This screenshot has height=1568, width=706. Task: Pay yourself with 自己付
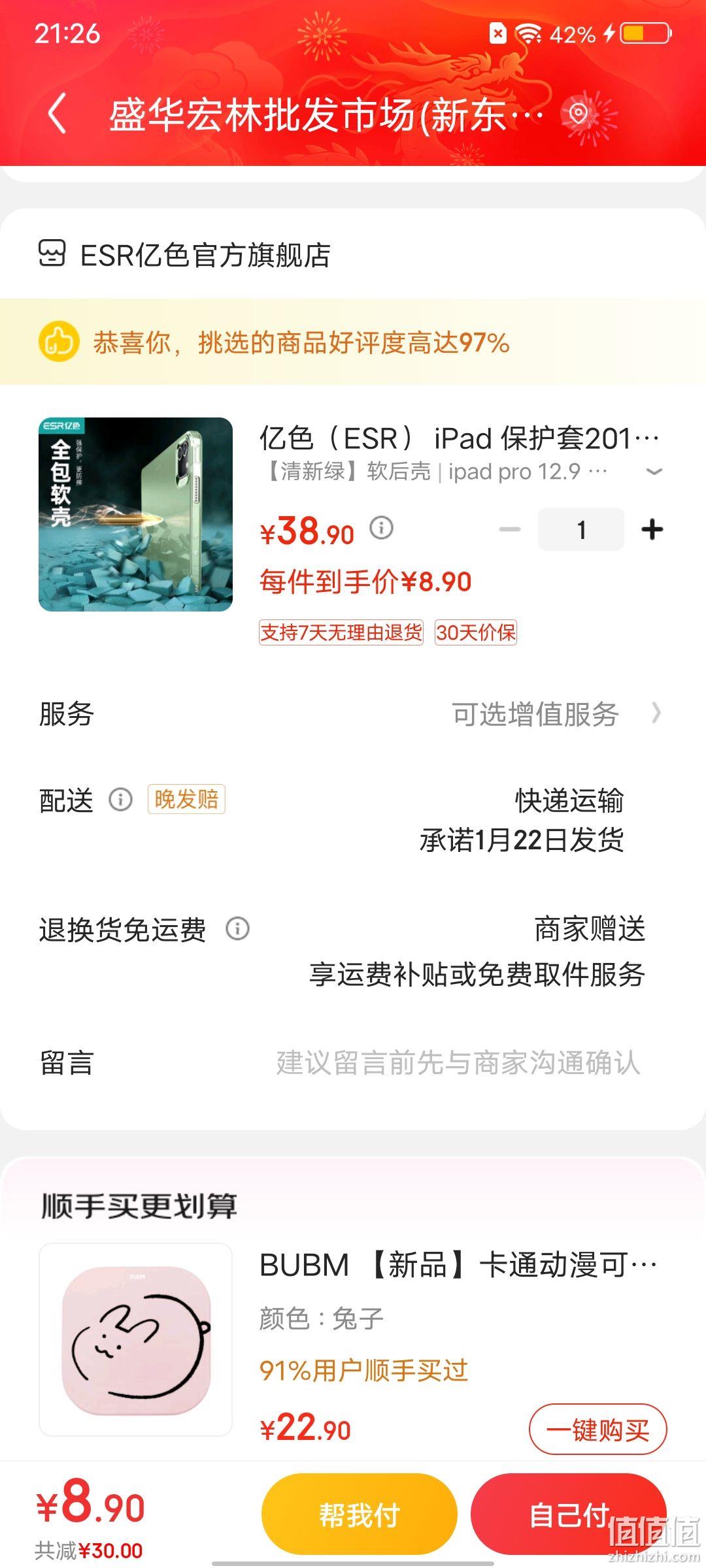pos(567,1514)
